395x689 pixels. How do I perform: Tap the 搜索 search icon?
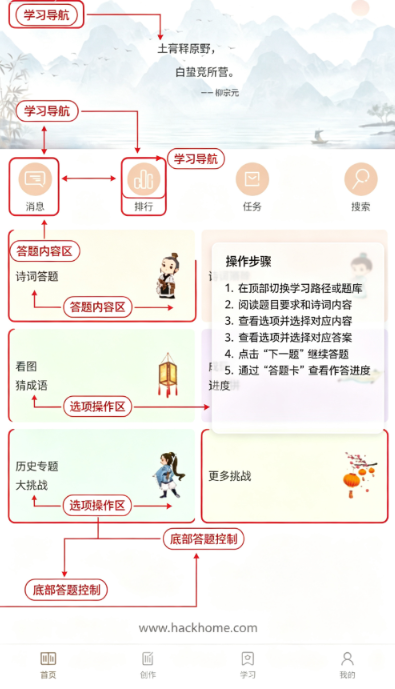tap(361, 179)
